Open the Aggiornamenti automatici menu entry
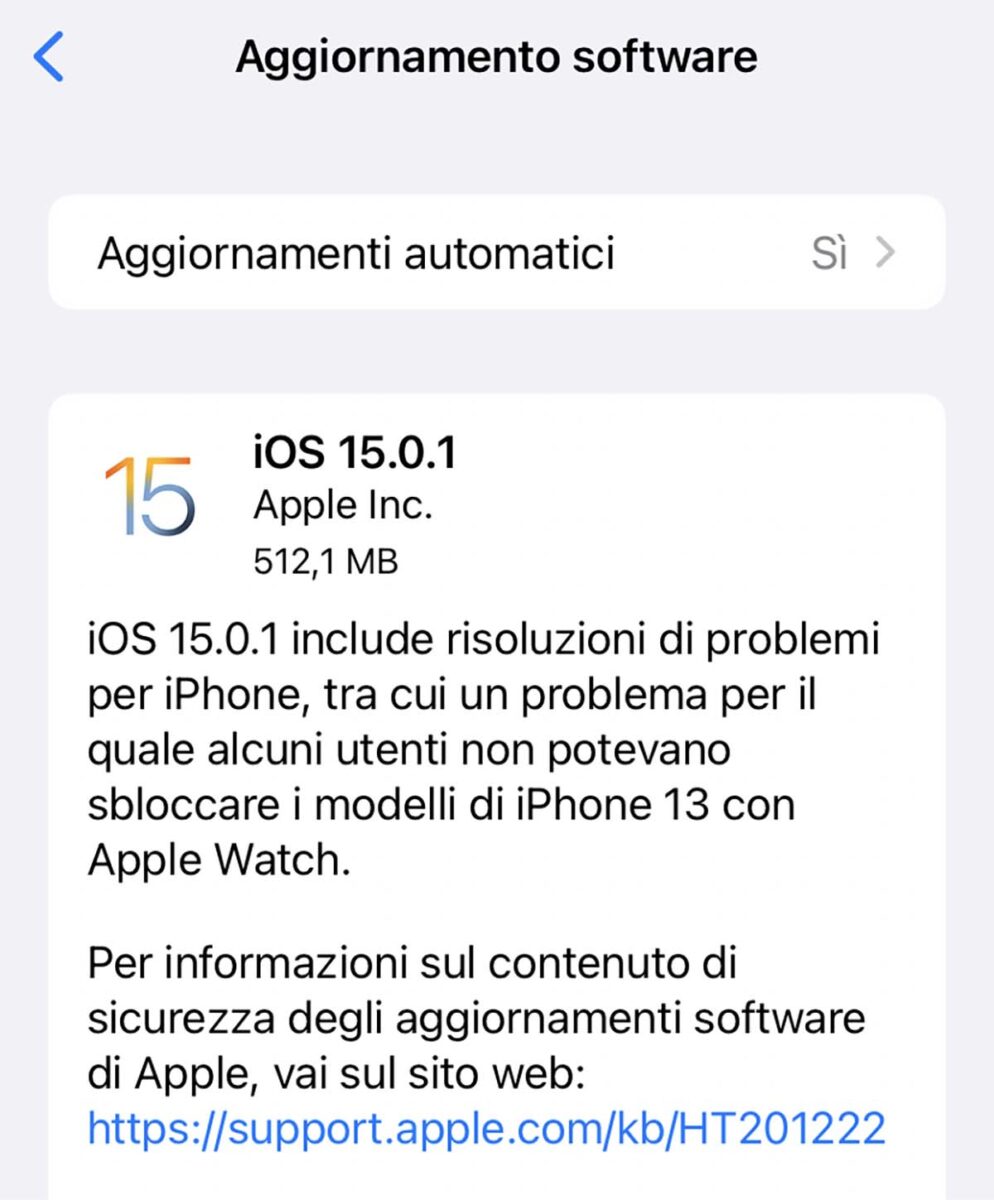 497,252
